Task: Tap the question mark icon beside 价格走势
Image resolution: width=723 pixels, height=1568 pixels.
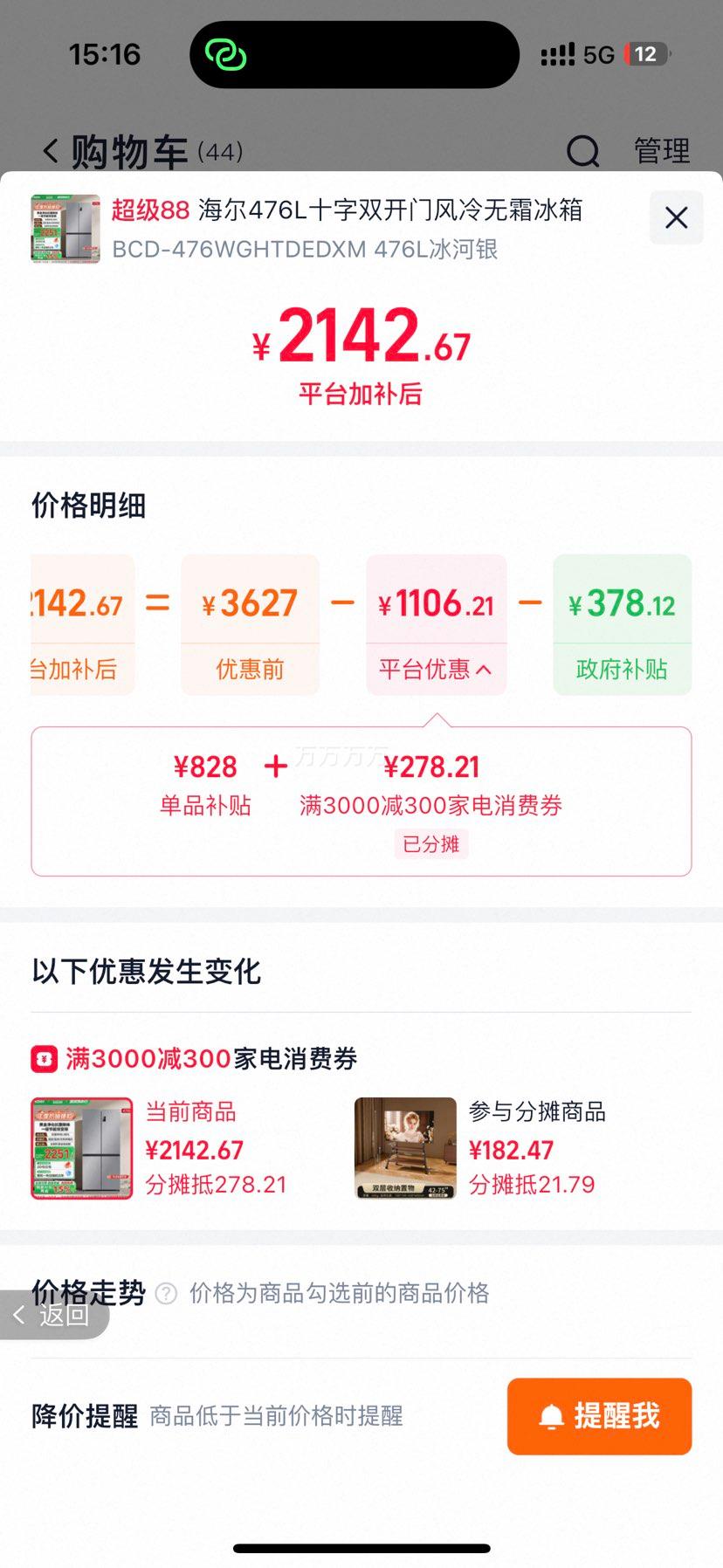Action: point(165,1293)
